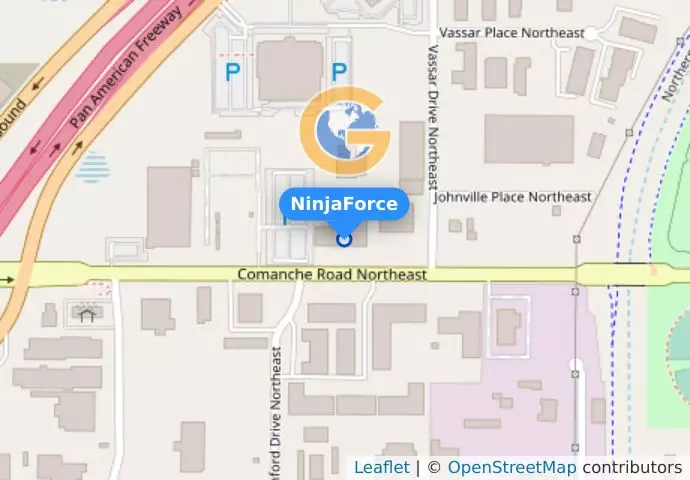Open the OpenStreetMap link
Image resolution: width=690 pixels, height=480 pixels.
(x=511, y=467)
